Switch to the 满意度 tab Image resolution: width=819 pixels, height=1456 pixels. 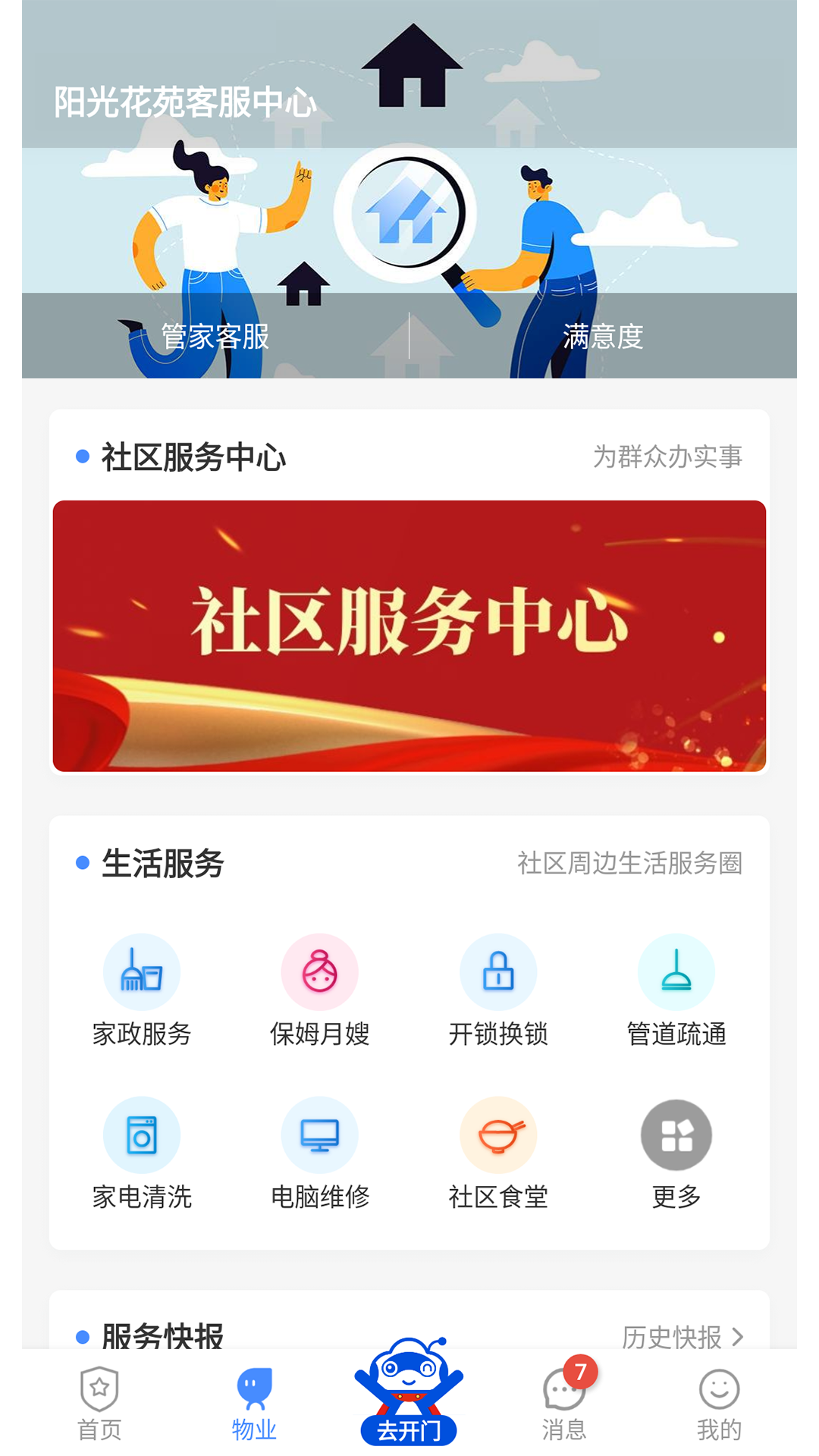click(603, 338)
